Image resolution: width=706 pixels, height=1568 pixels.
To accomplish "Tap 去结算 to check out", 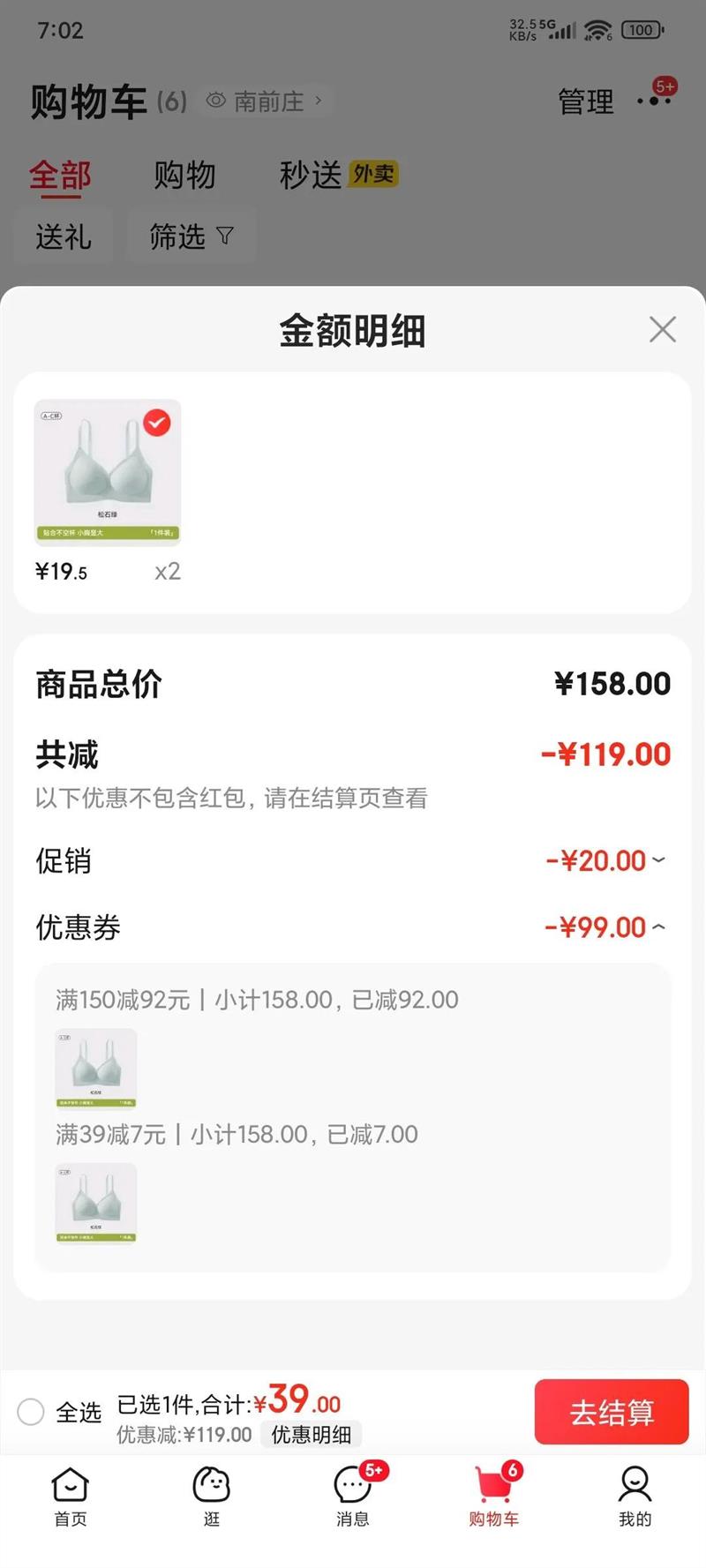I will tap(611, 1412).
